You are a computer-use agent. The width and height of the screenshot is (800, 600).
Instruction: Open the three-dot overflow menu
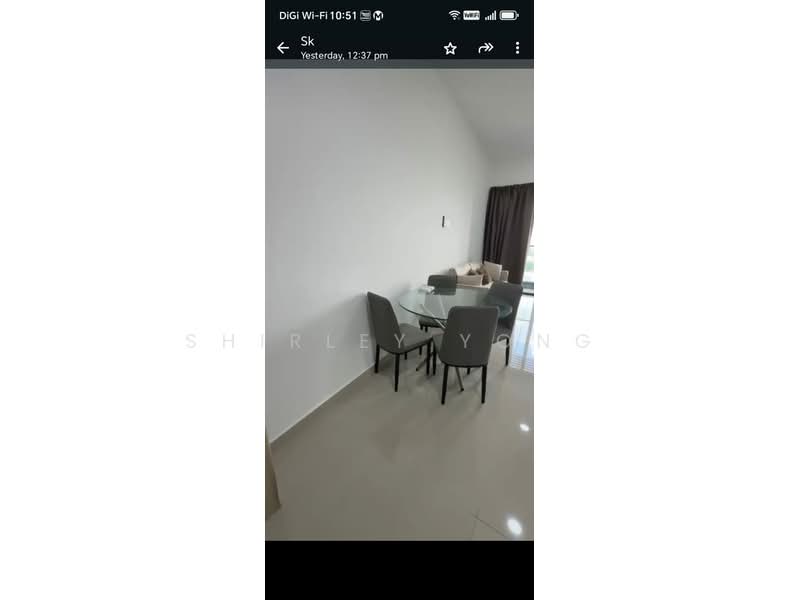click(517, 48)
